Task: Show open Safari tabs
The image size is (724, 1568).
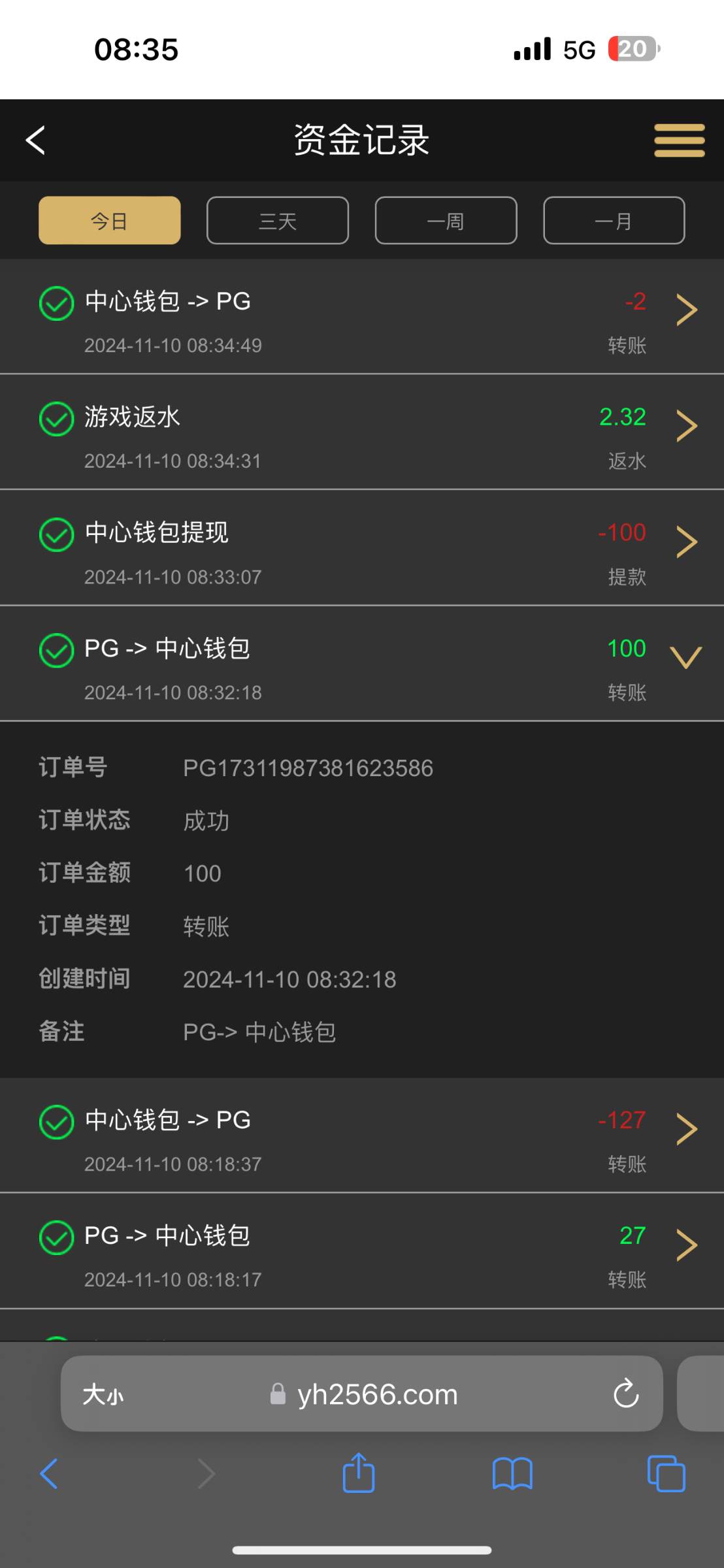Action: pyautogui.click(x=666, y=1473)
